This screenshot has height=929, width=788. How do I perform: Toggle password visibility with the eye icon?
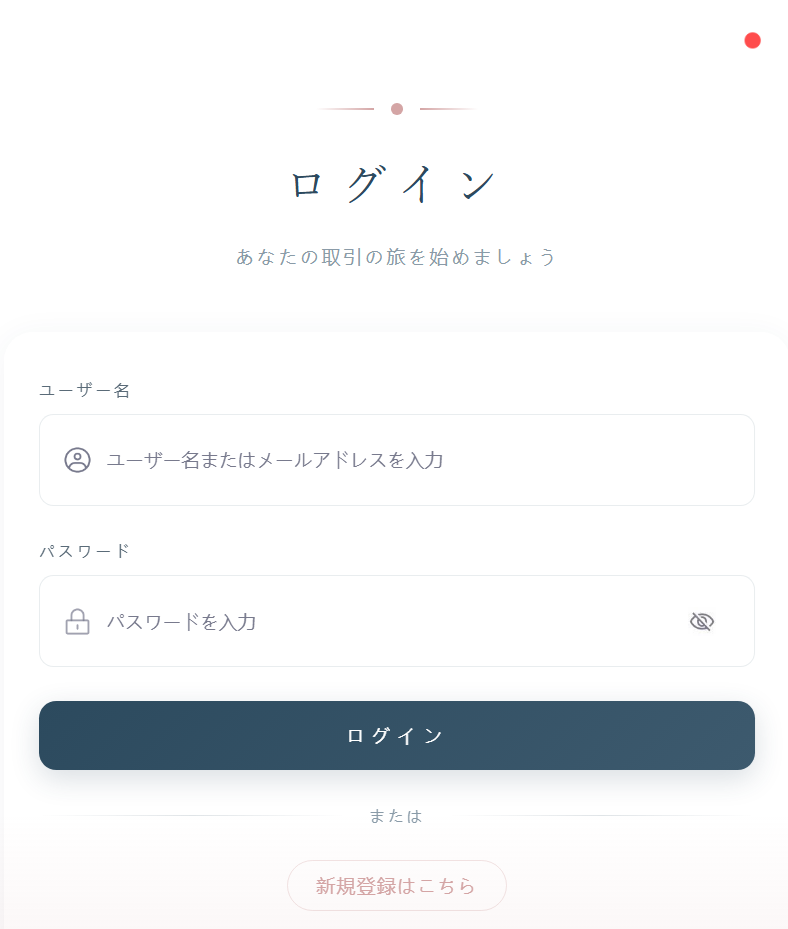click(702, 622)
